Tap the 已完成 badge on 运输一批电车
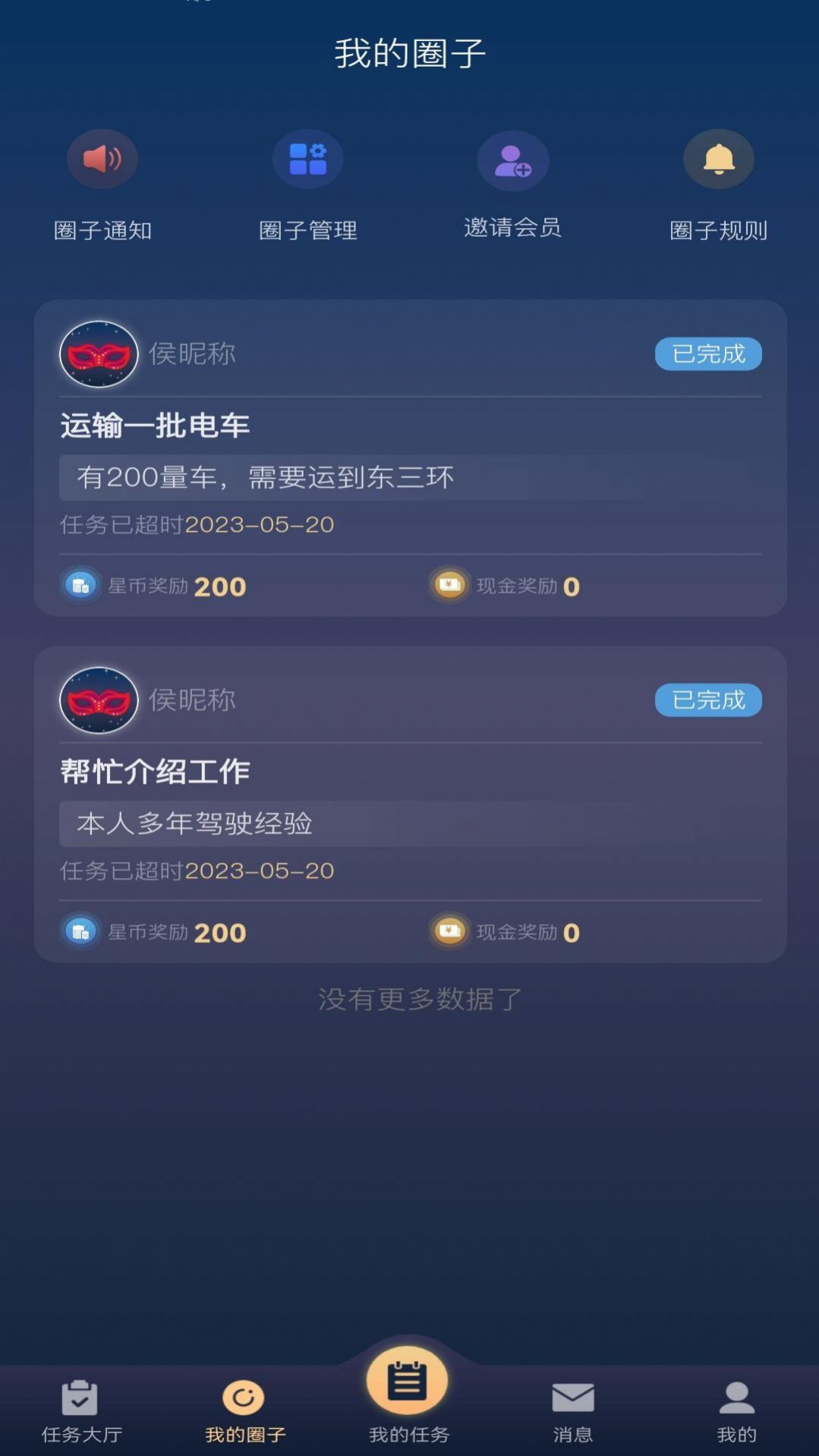 [x=707, y=353]
